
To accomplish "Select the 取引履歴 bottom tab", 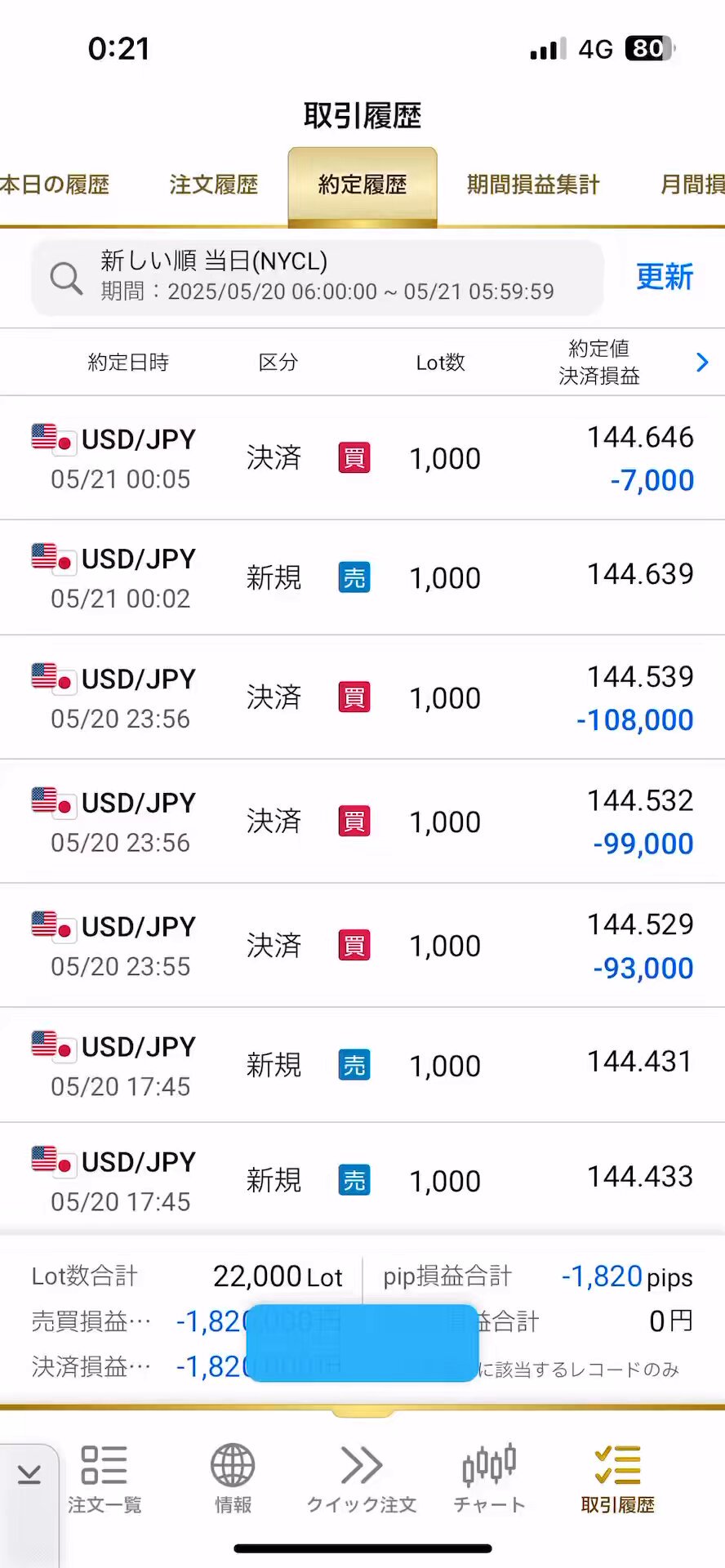I will pyautogui.click(x=618, y=1480).
